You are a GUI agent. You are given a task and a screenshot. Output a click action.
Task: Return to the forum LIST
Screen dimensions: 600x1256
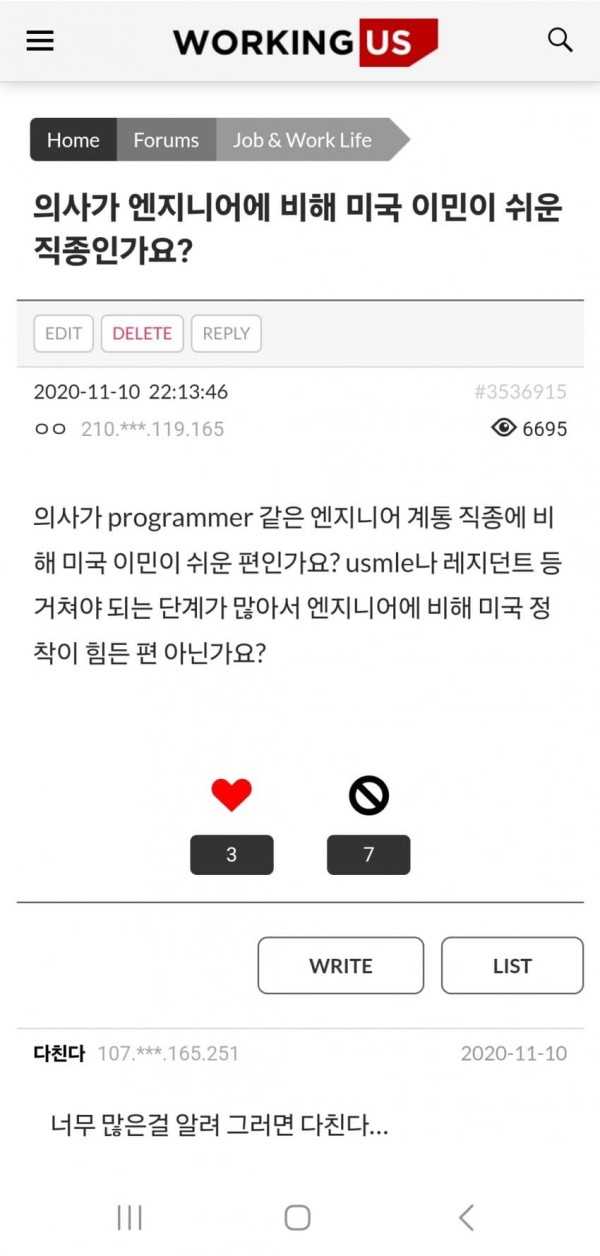pos(512,965)
